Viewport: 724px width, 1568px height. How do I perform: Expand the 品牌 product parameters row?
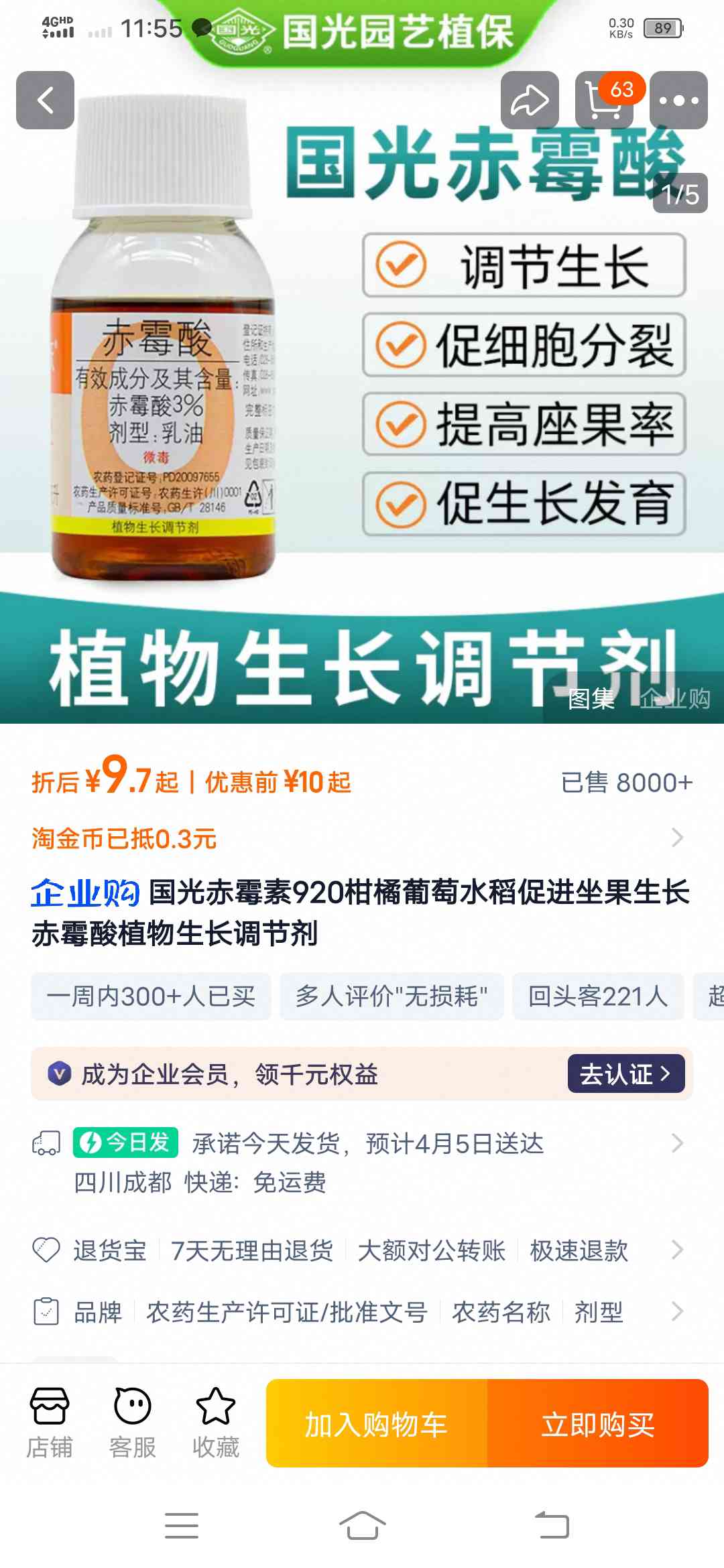point(362,1312)
